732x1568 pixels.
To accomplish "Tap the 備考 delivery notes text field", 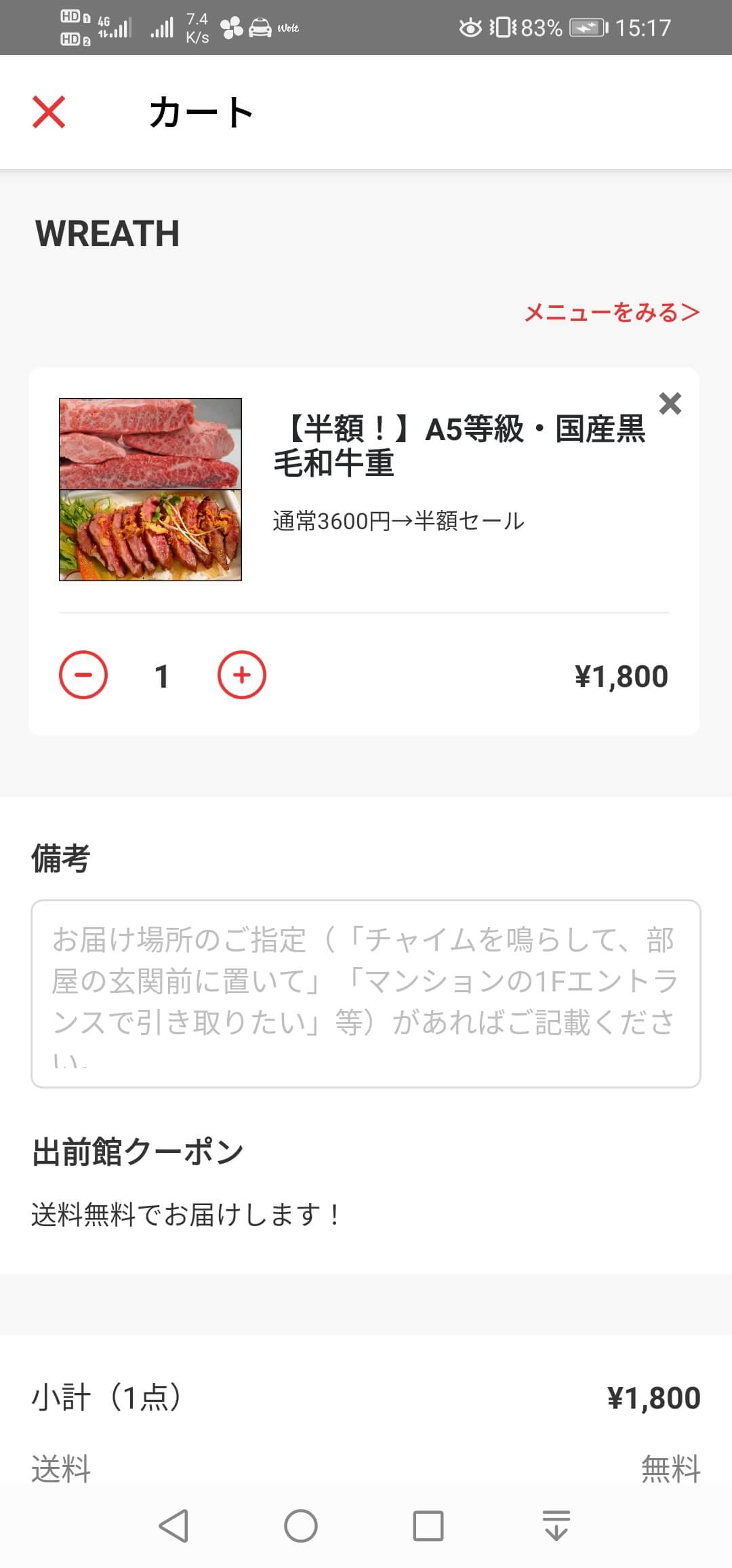I will (366, 994).
